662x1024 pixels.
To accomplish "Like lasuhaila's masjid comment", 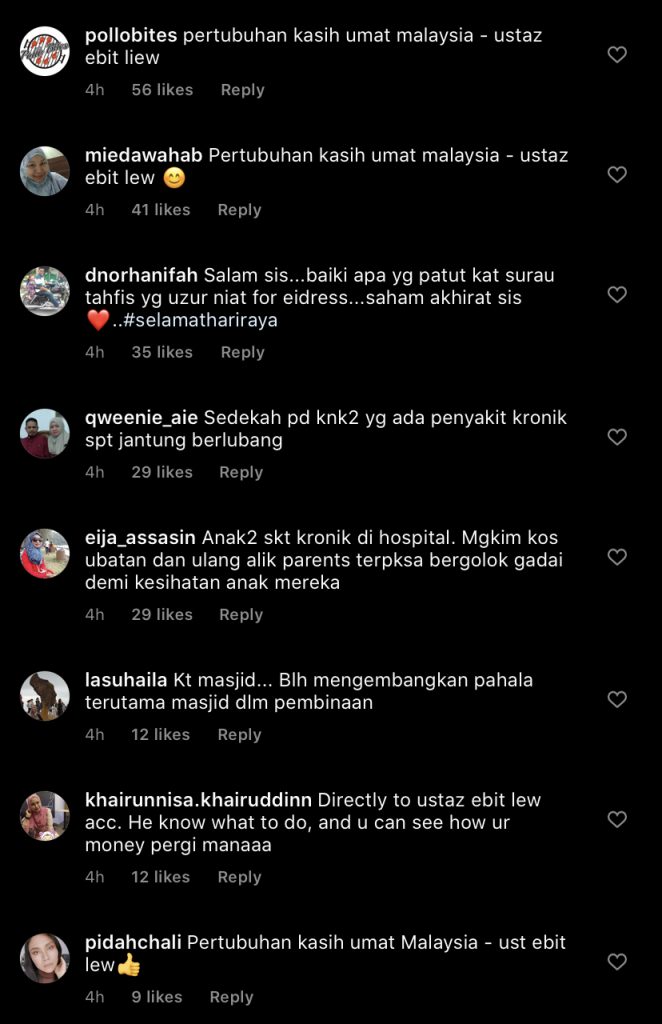I will point(617,699).
